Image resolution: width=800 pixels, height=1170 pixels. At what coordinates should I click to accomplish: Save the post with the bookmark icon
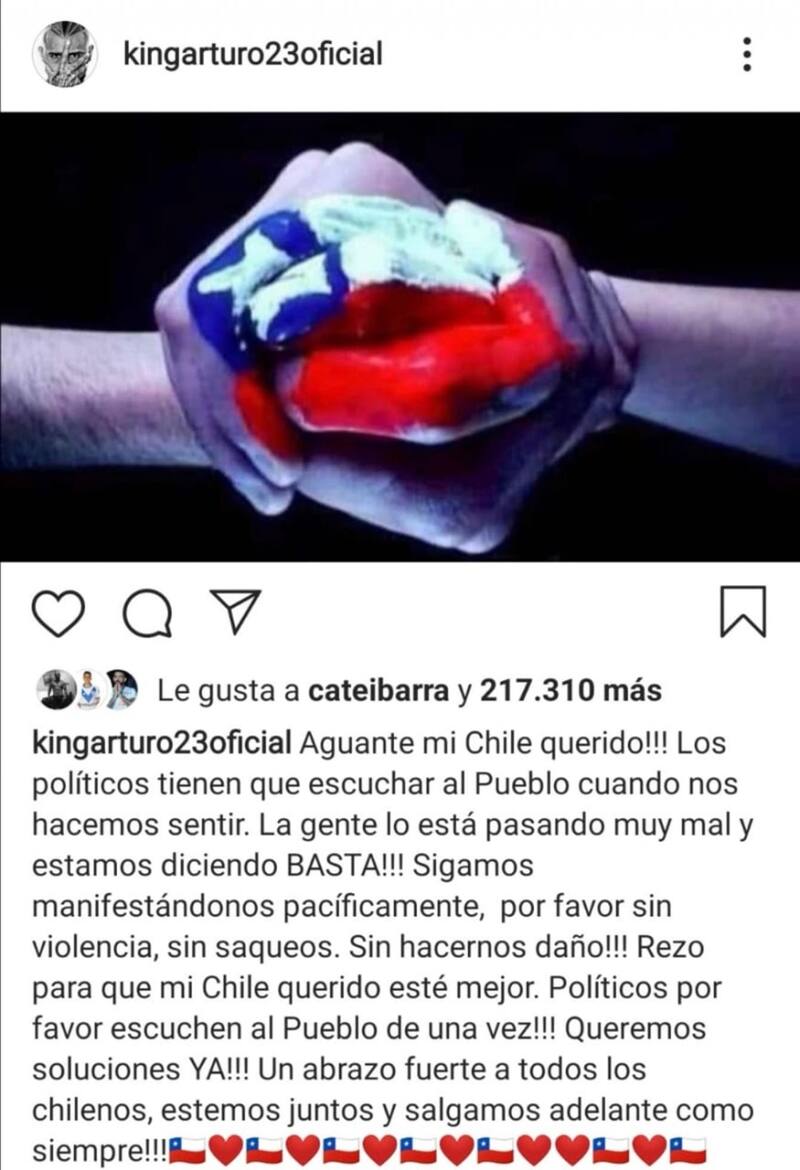click(x=742, y=611)
